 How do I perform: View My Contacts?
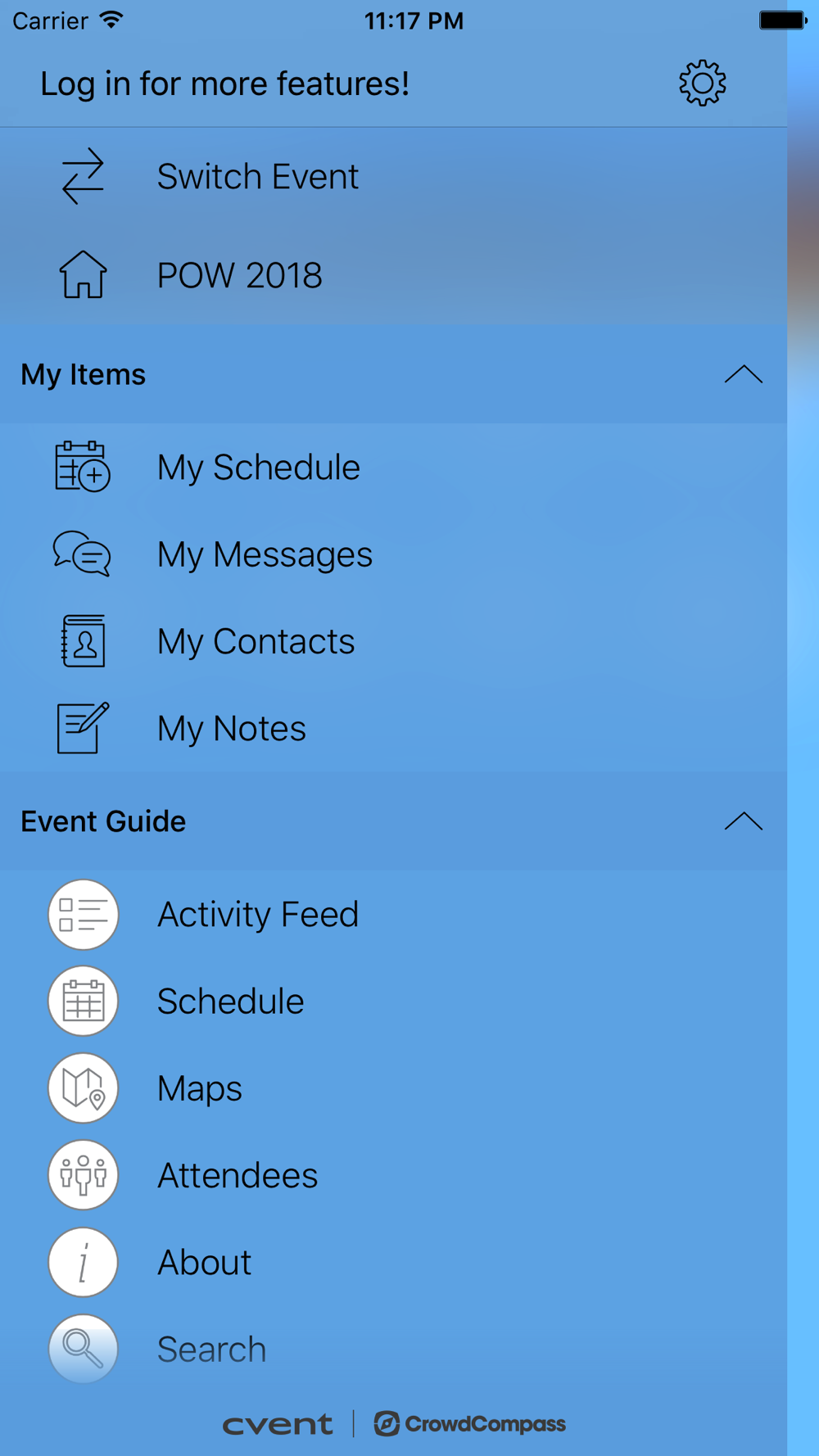pyautogui.click(x=393, y=641)
